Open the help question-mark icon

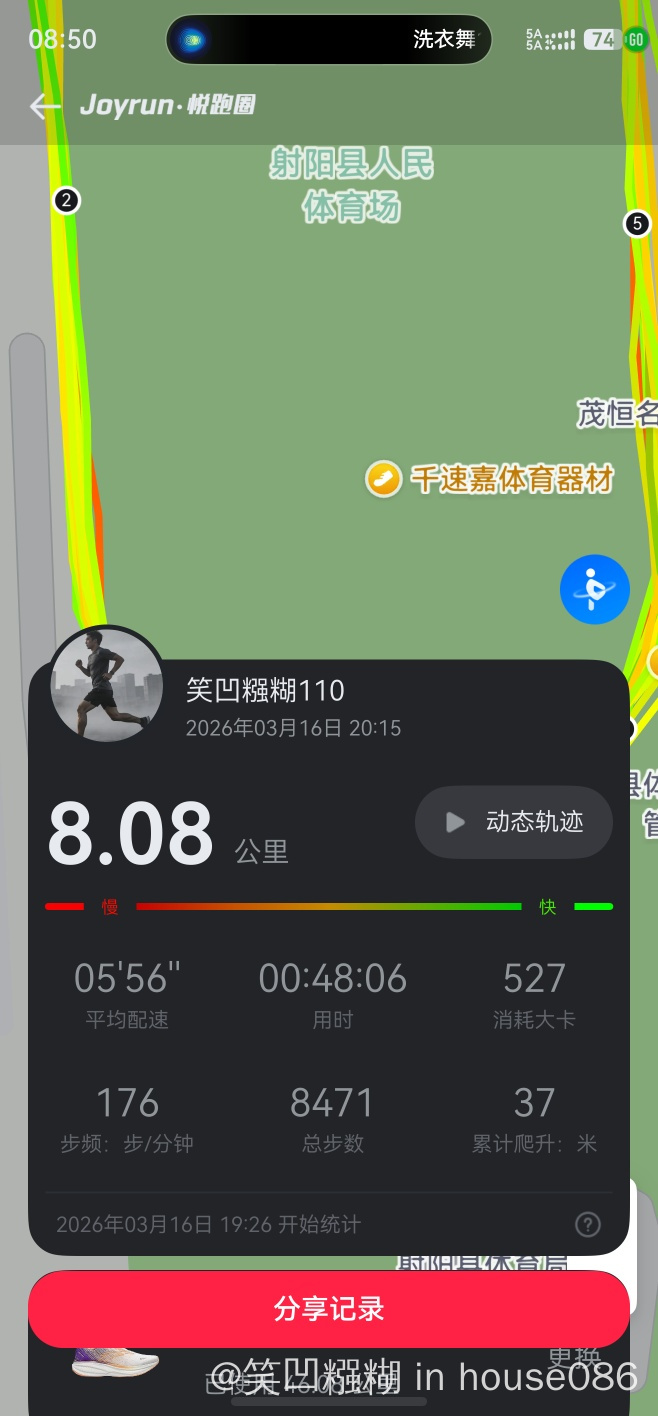[x=588, y=1224]
